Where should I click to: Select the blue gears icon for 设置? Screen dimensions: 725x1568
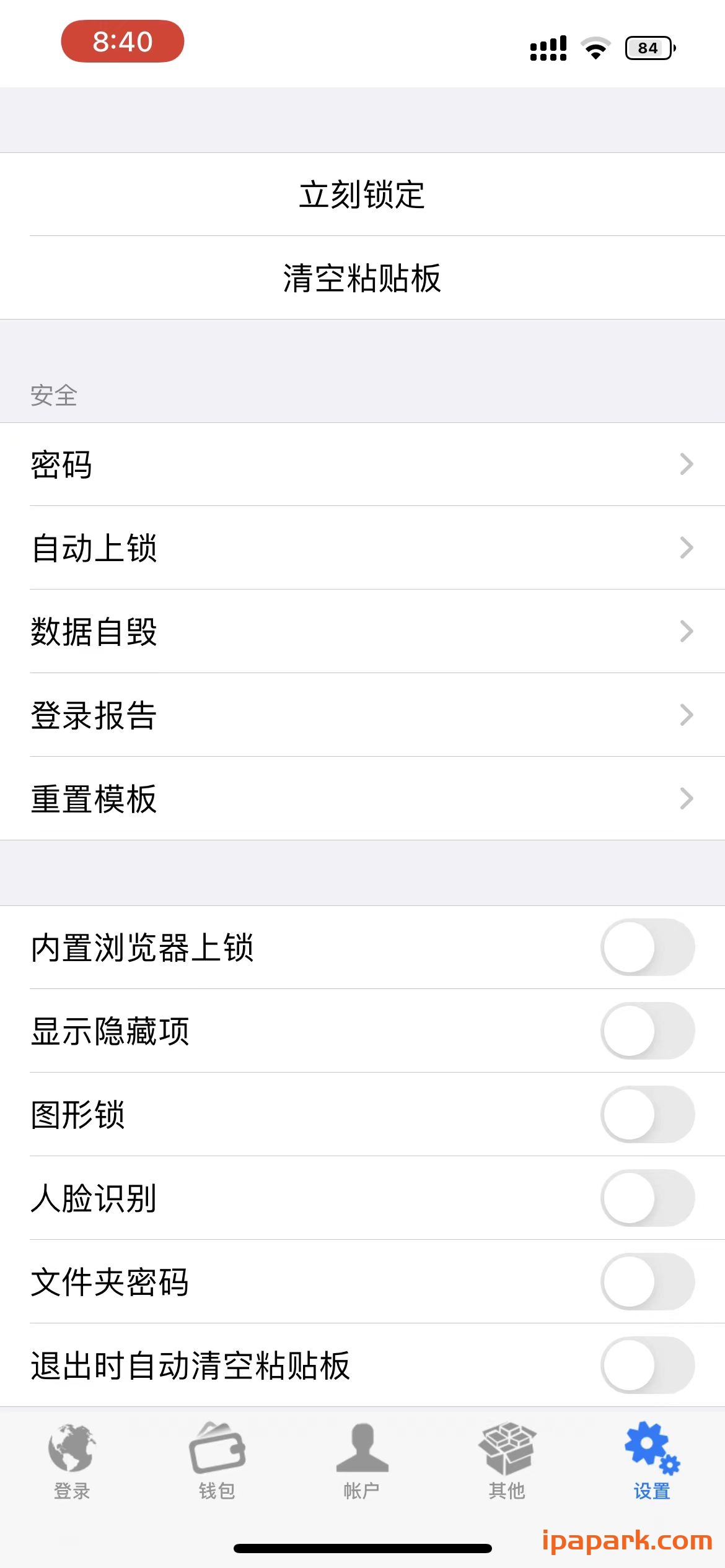click(649, 1443)
